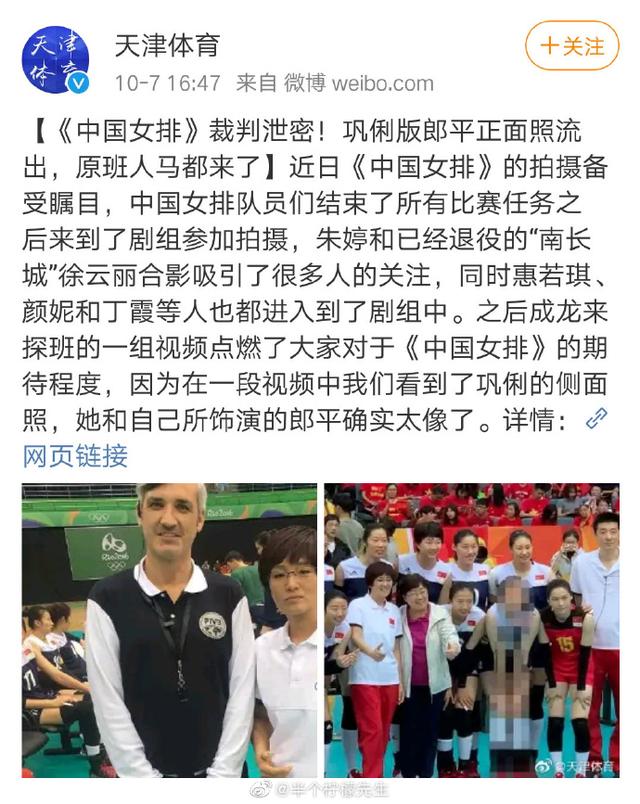
Task: View the right team group photo
Action: point(470,630)
